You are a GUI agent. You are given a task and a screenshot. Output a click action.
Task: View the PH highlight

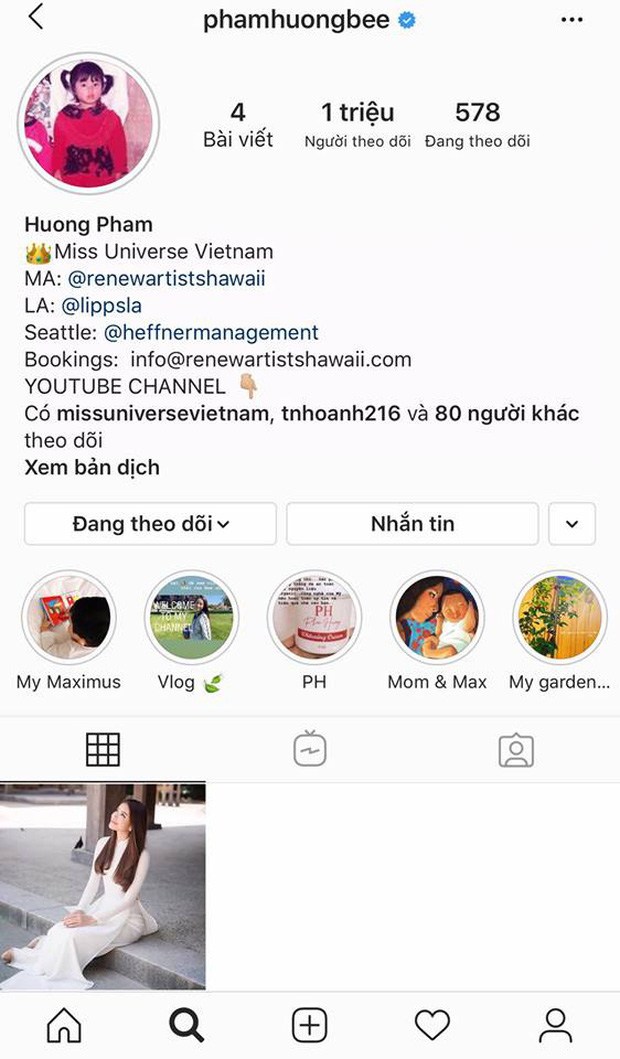pyautogui.click(x=314, y=619)
